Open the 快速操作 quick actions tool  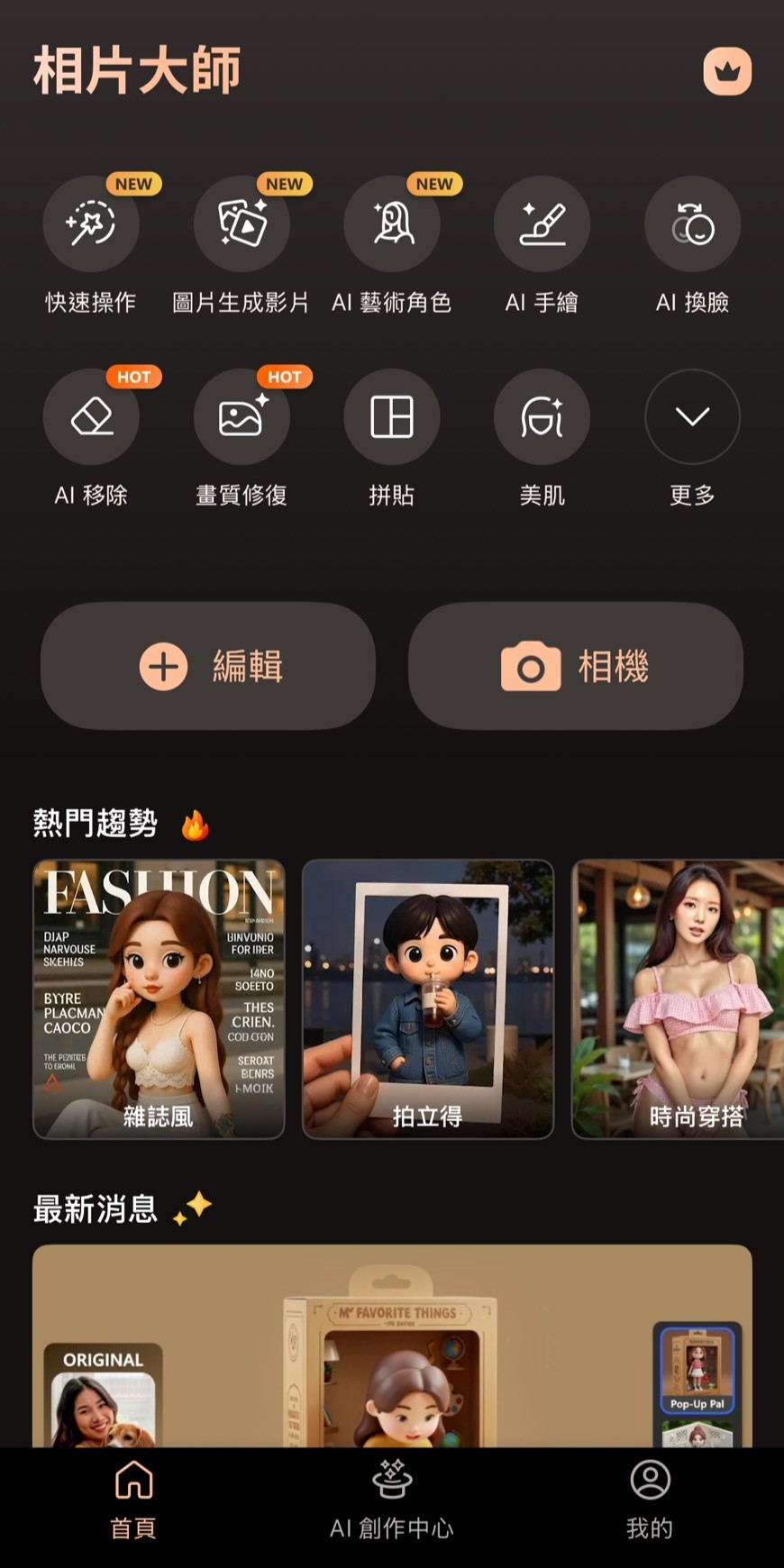[x=90, y=224]
